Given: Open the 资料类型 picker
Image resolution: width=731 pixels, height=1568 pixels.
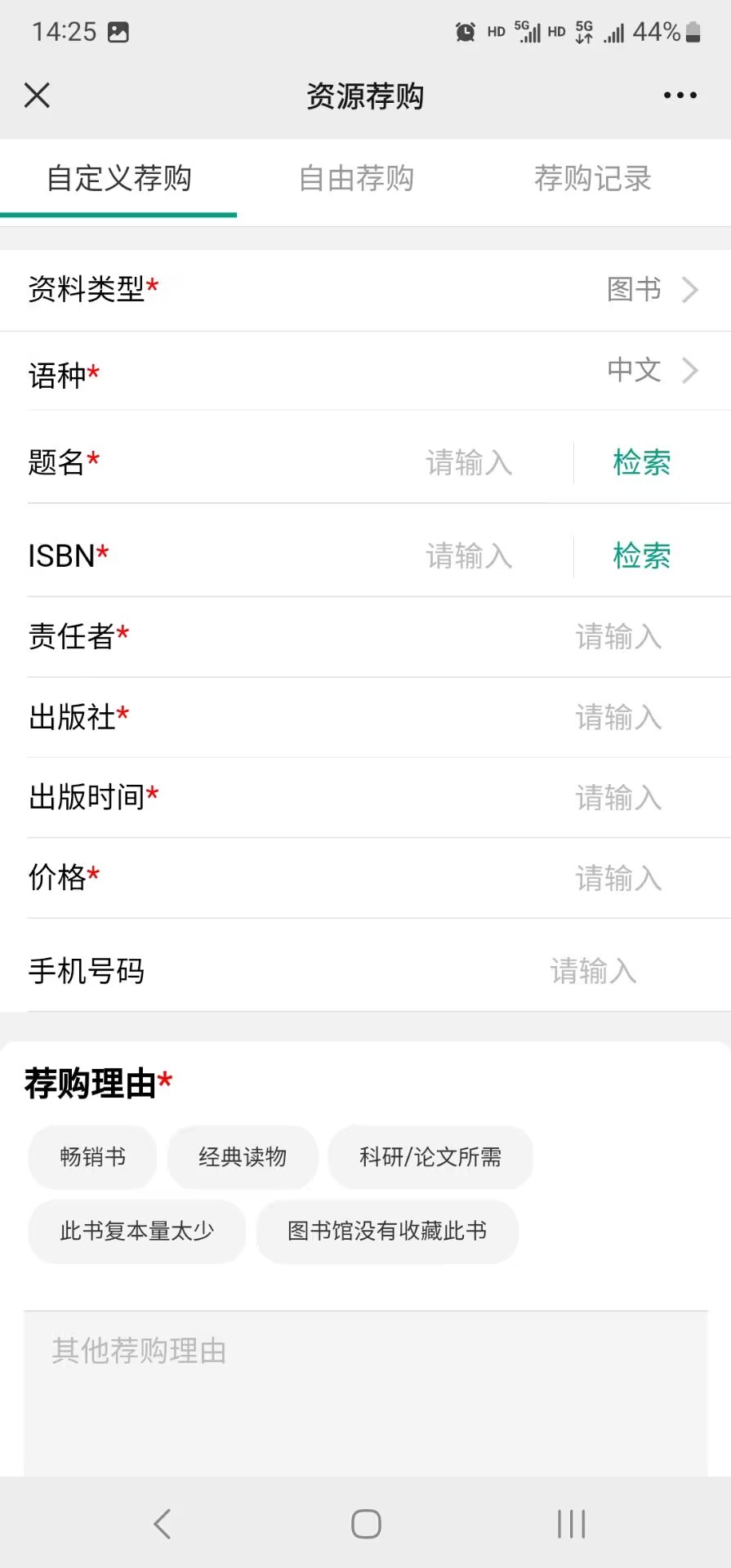Looking at the screenshot, I should [x=652, y=289].
